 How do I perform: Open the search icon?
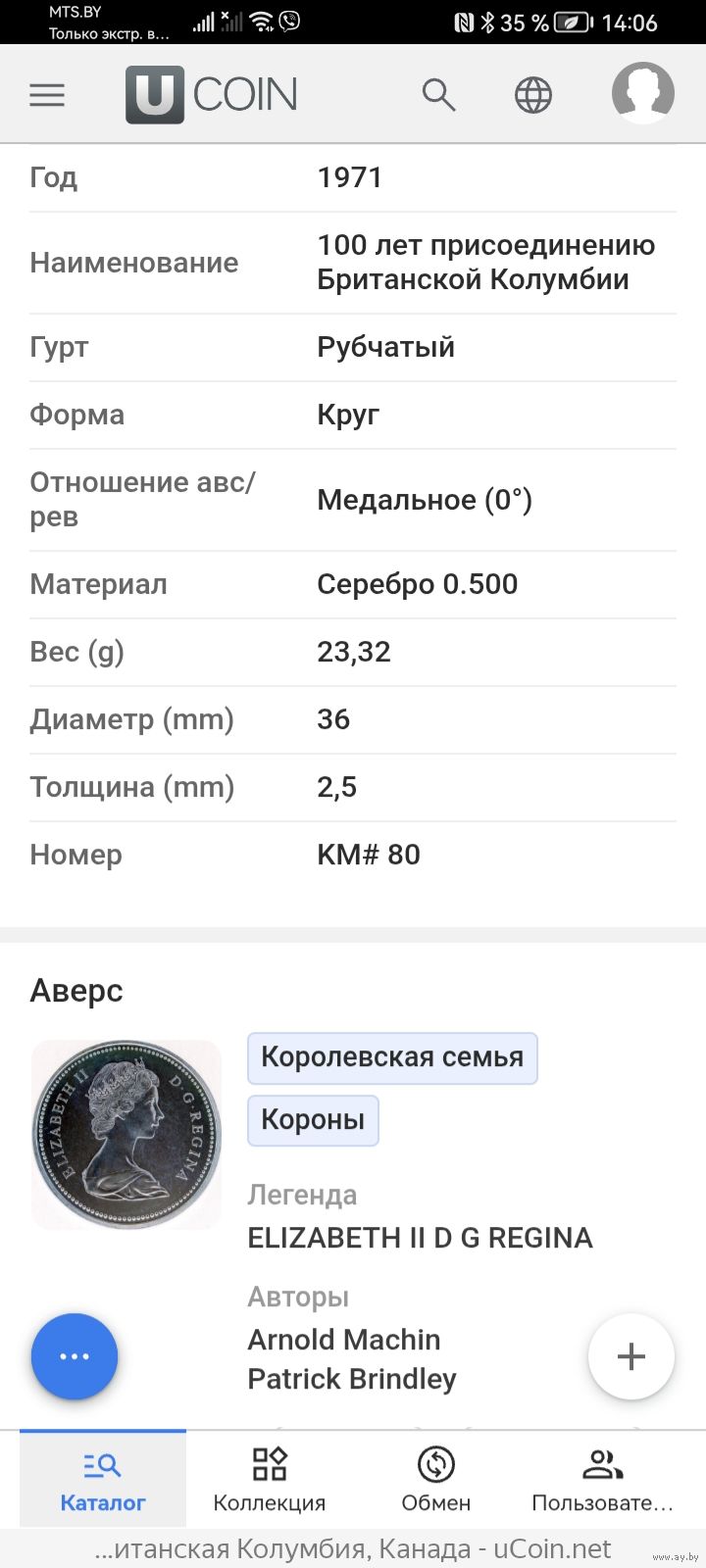(x=438, y=95)
